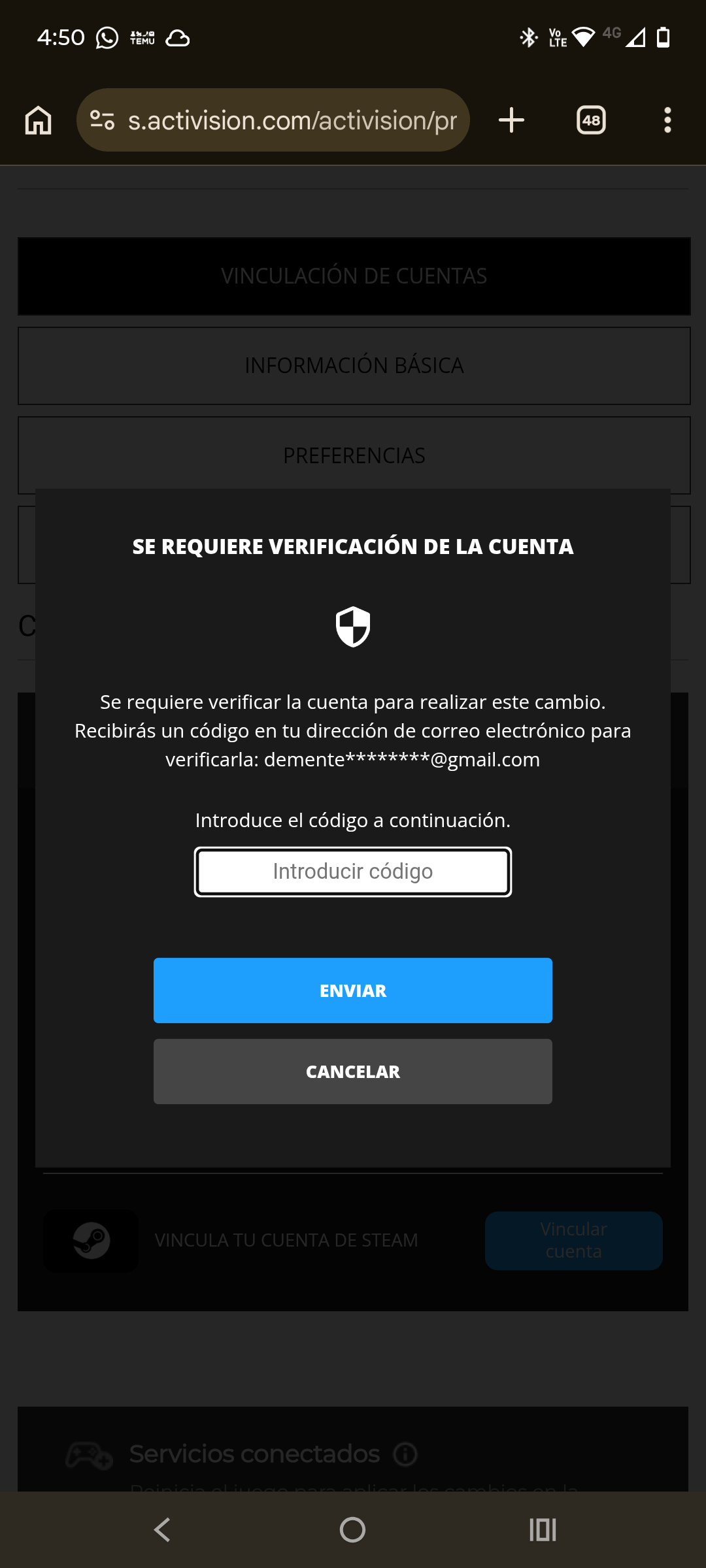Image resolution: width=706 pixels, height=1568 pixels.
Task: Show the 48 open tabs
Action: pos(591,120)
